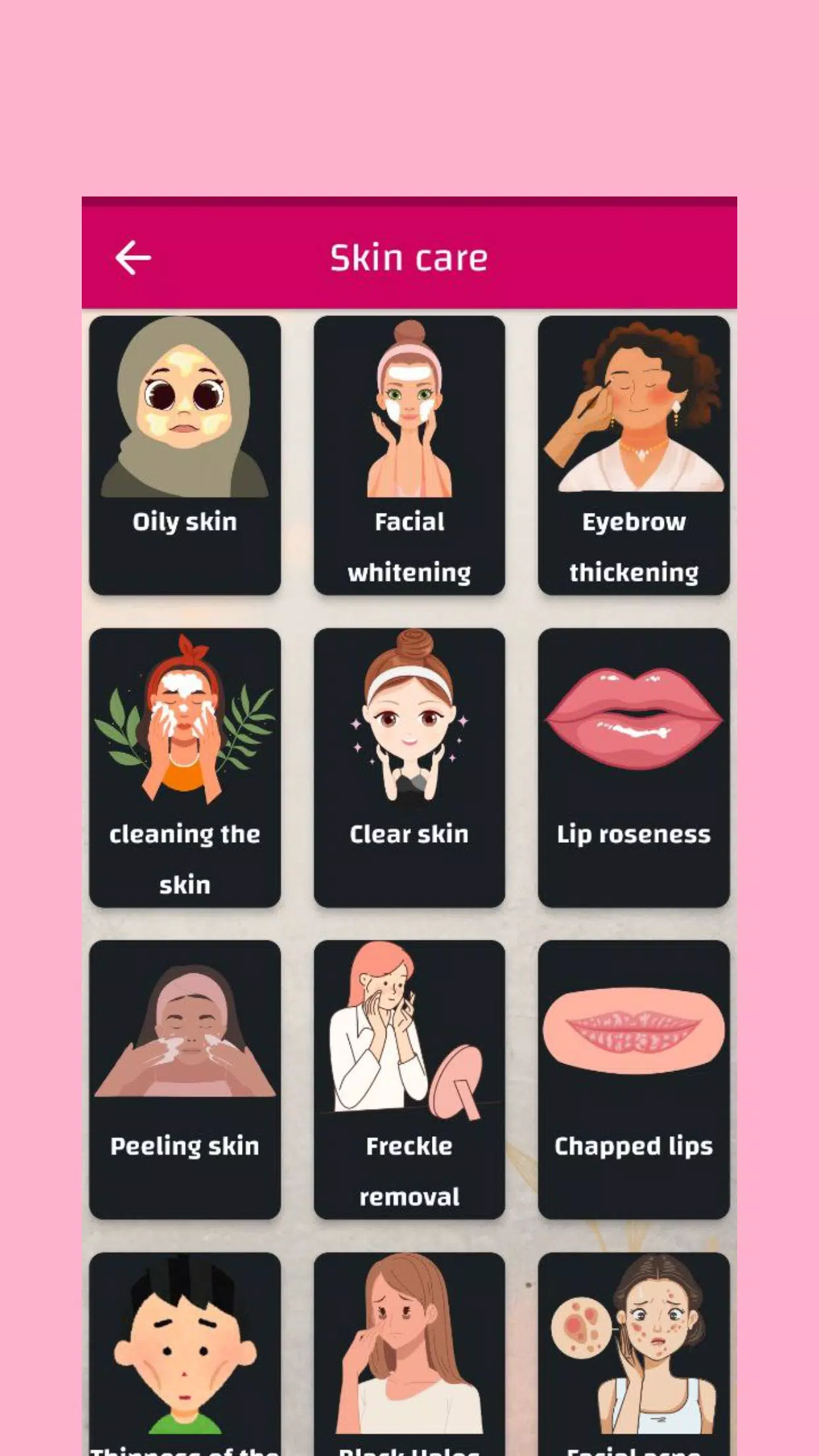Go back using the header arrow
Screen dimensions: 819x1456
(x=133, y=257)
